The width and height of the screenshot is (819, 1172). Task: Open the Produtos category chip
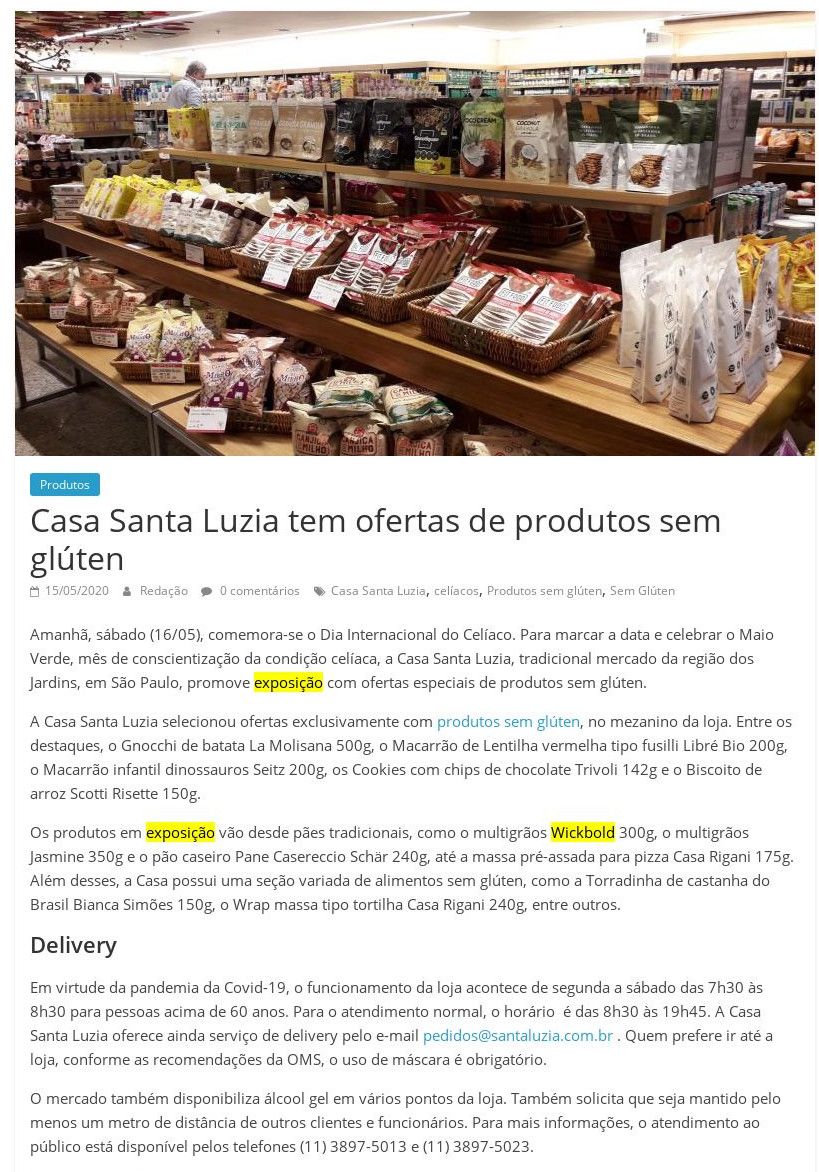coord(65,484)
